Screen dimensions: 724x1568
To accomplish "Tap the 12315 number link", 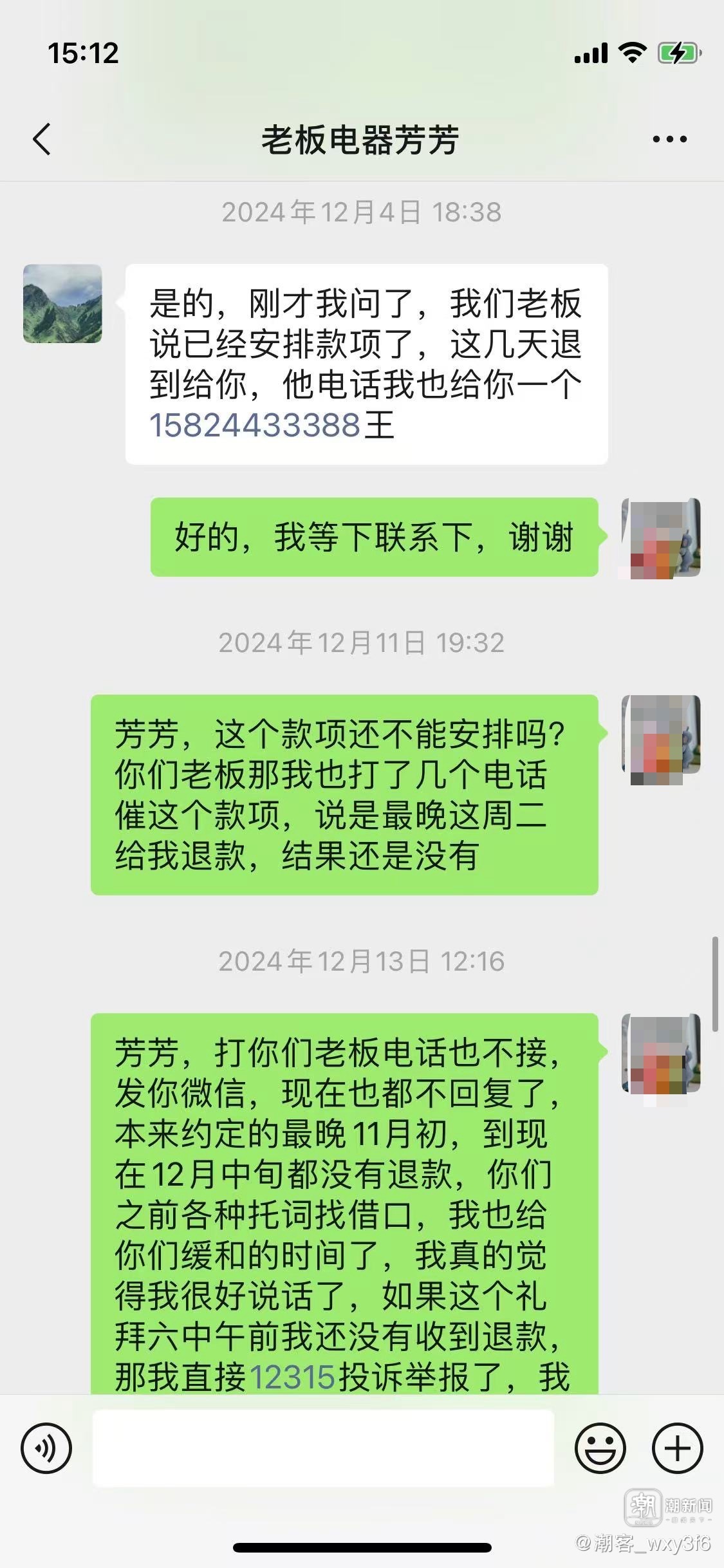I will pos(292,1377).
